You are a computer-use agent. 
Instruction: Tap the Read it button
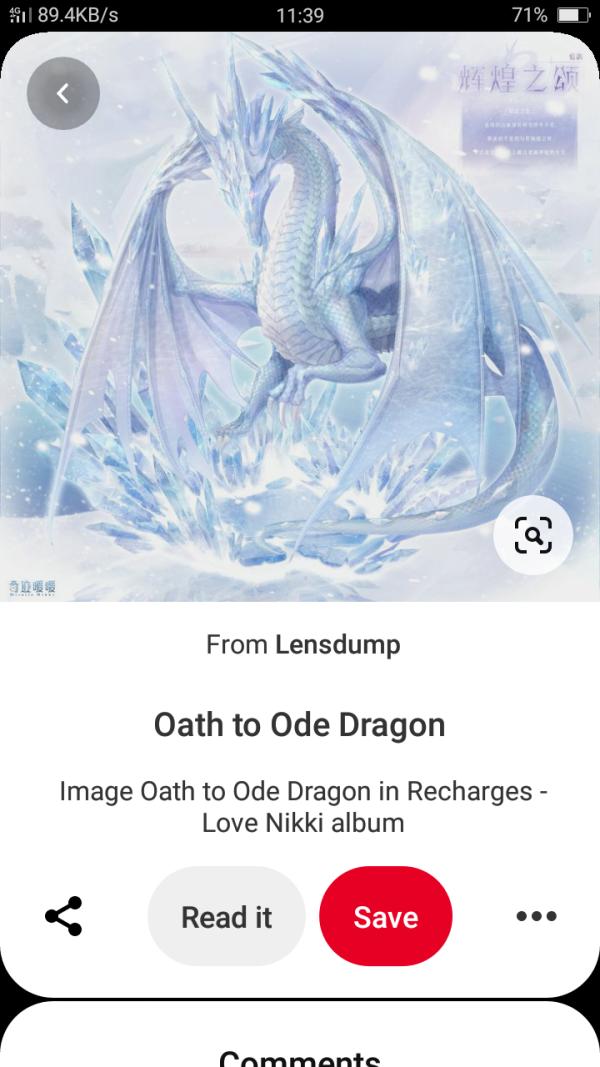227,916
